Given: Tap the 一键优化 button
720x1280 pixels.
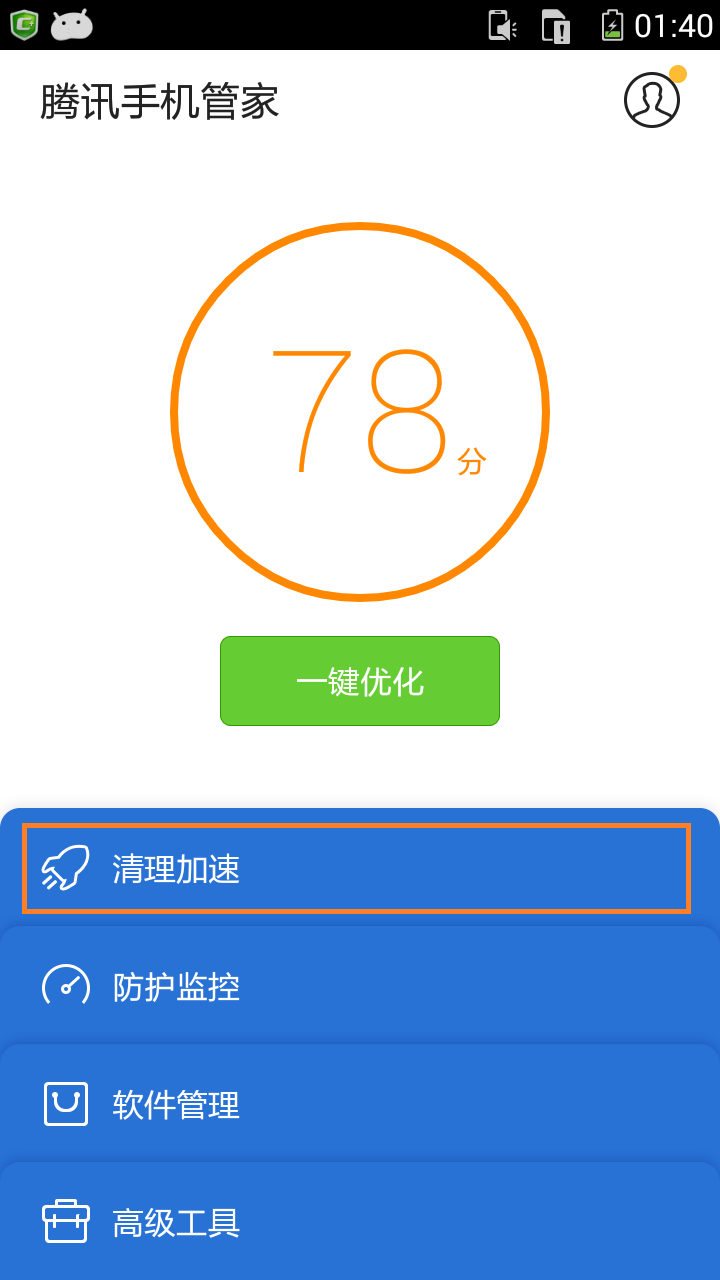Looking at the screenshot, I should [x=360, y=681].
